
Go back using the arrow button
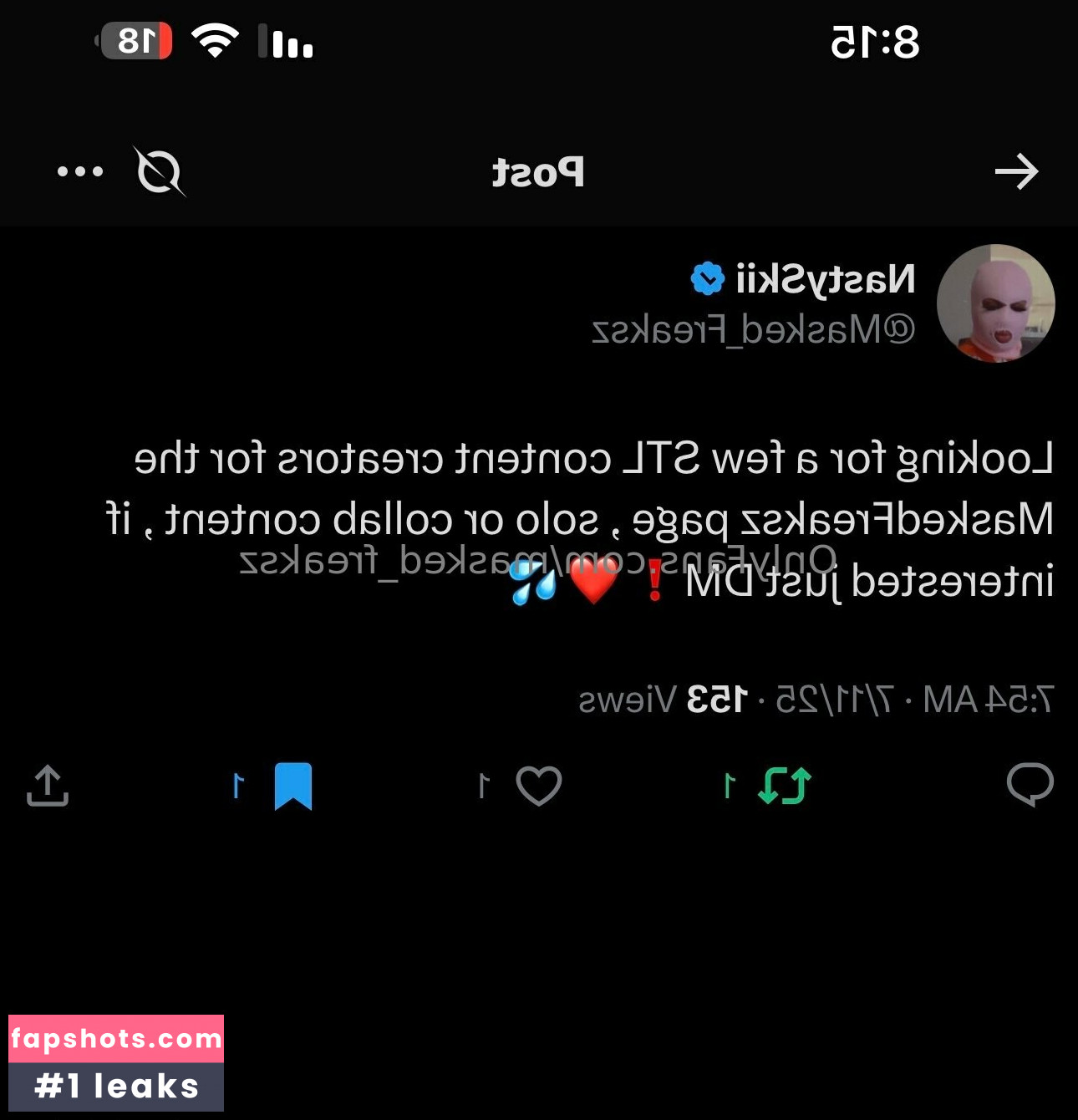[1016, 172]
